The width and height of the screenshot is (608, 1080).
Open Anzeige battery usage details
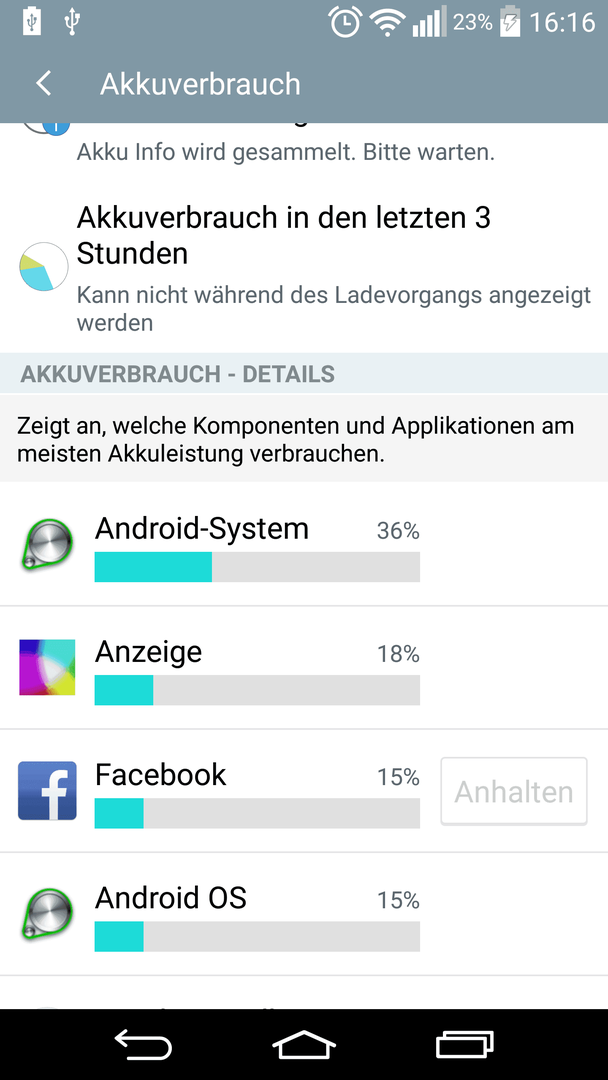point(304,667)
